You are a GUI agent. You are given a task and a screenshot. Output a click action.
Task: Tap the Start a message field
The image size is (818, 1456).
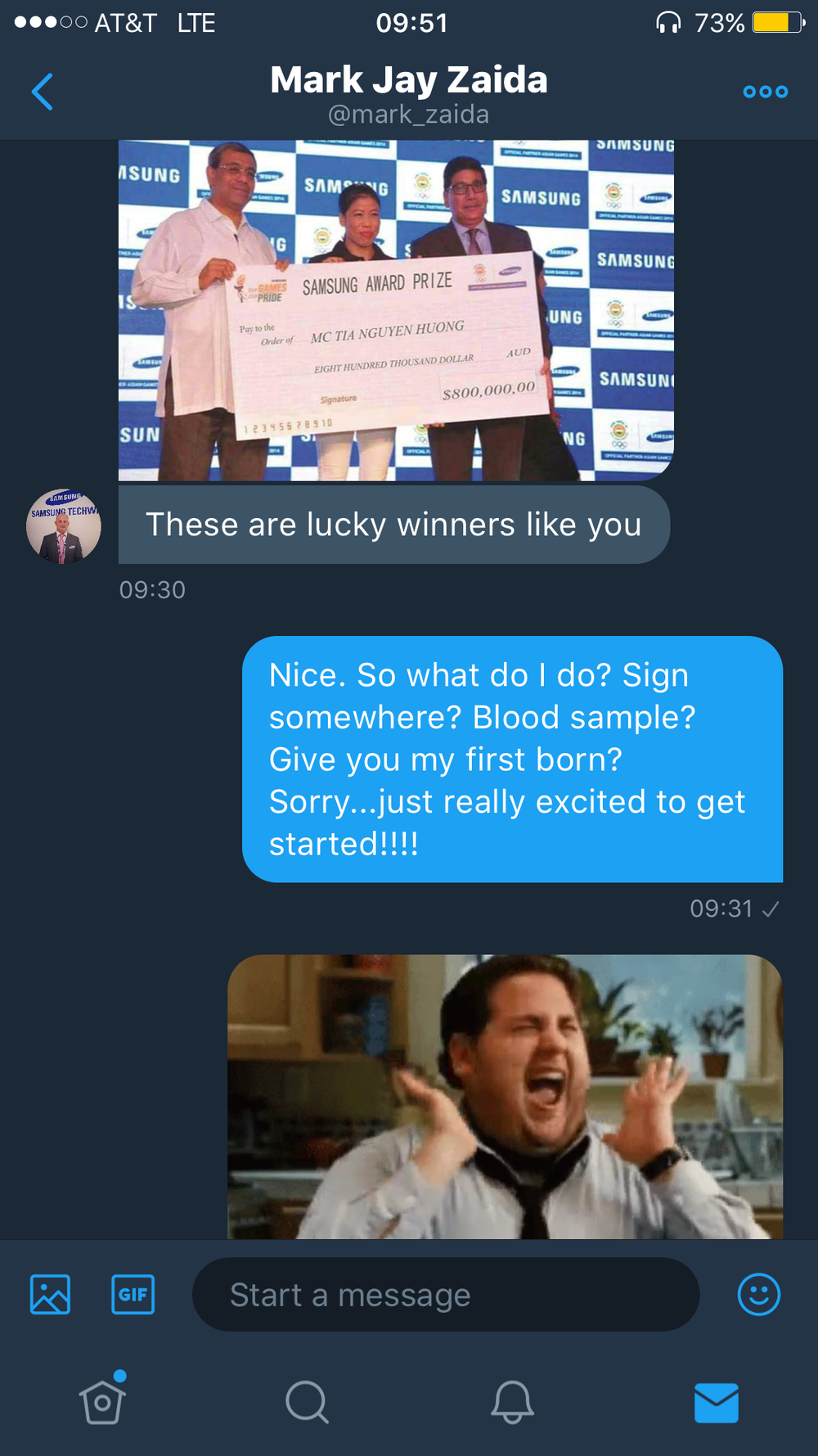446,1295
